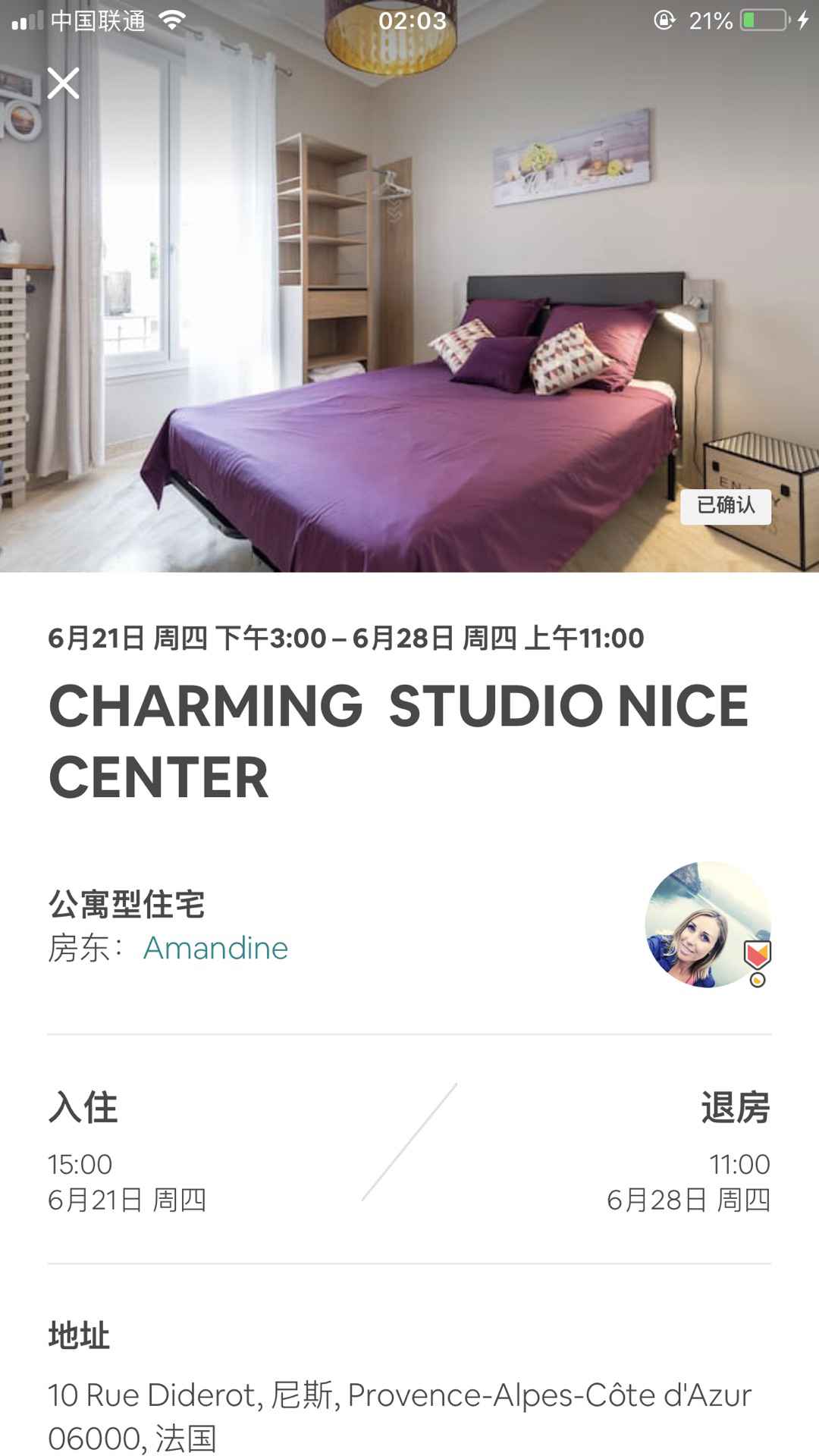Tap the cellular signal strength icon
Viewport: 819px width, 1456px height.
27,21
